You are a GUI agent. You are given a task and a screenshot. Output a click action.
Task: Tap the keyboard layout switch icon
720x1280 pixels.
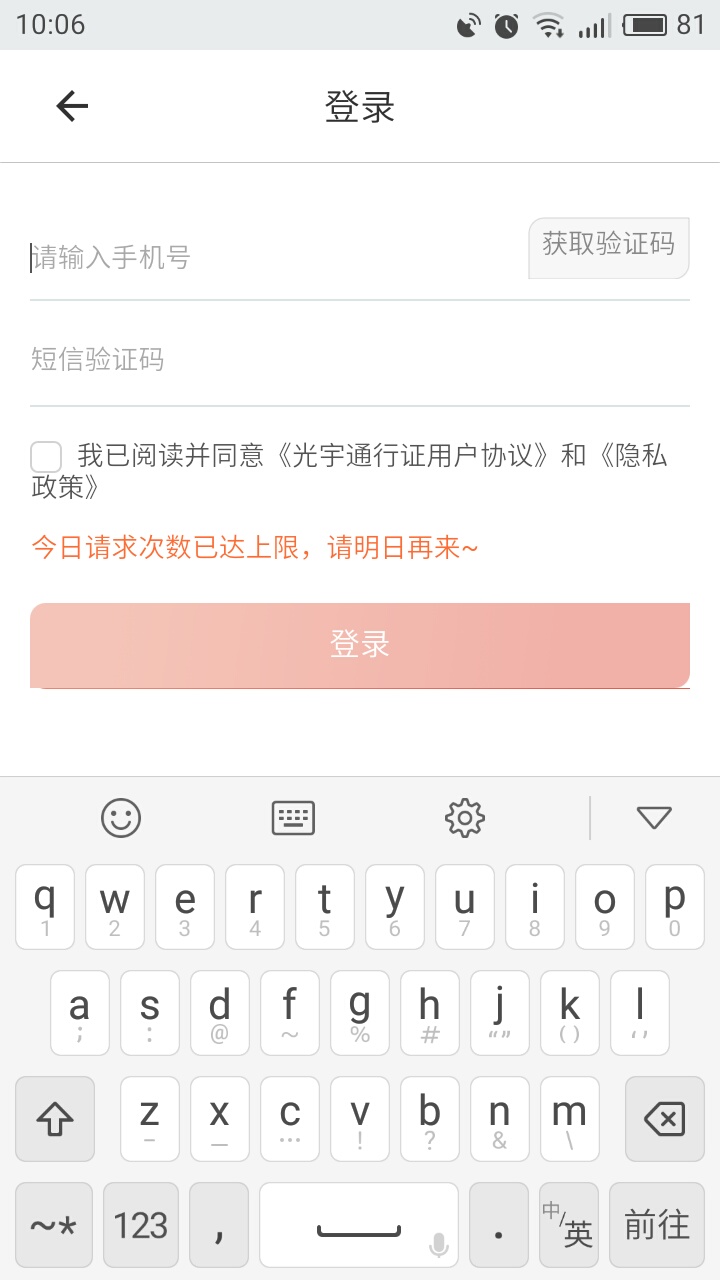point(293,818)
